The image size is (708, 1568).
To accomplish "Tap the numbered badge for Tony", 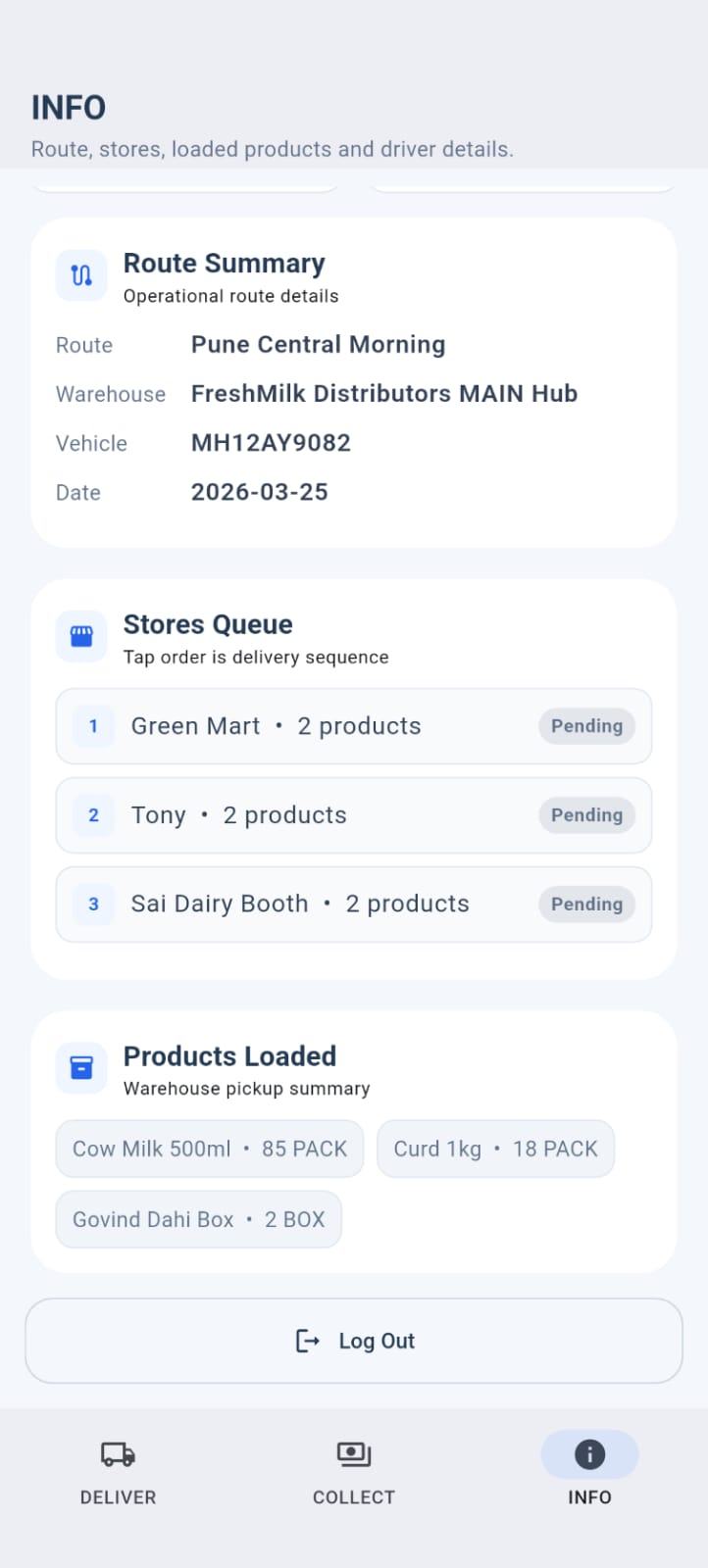I will pyautogui.click(x=93, y=815).
